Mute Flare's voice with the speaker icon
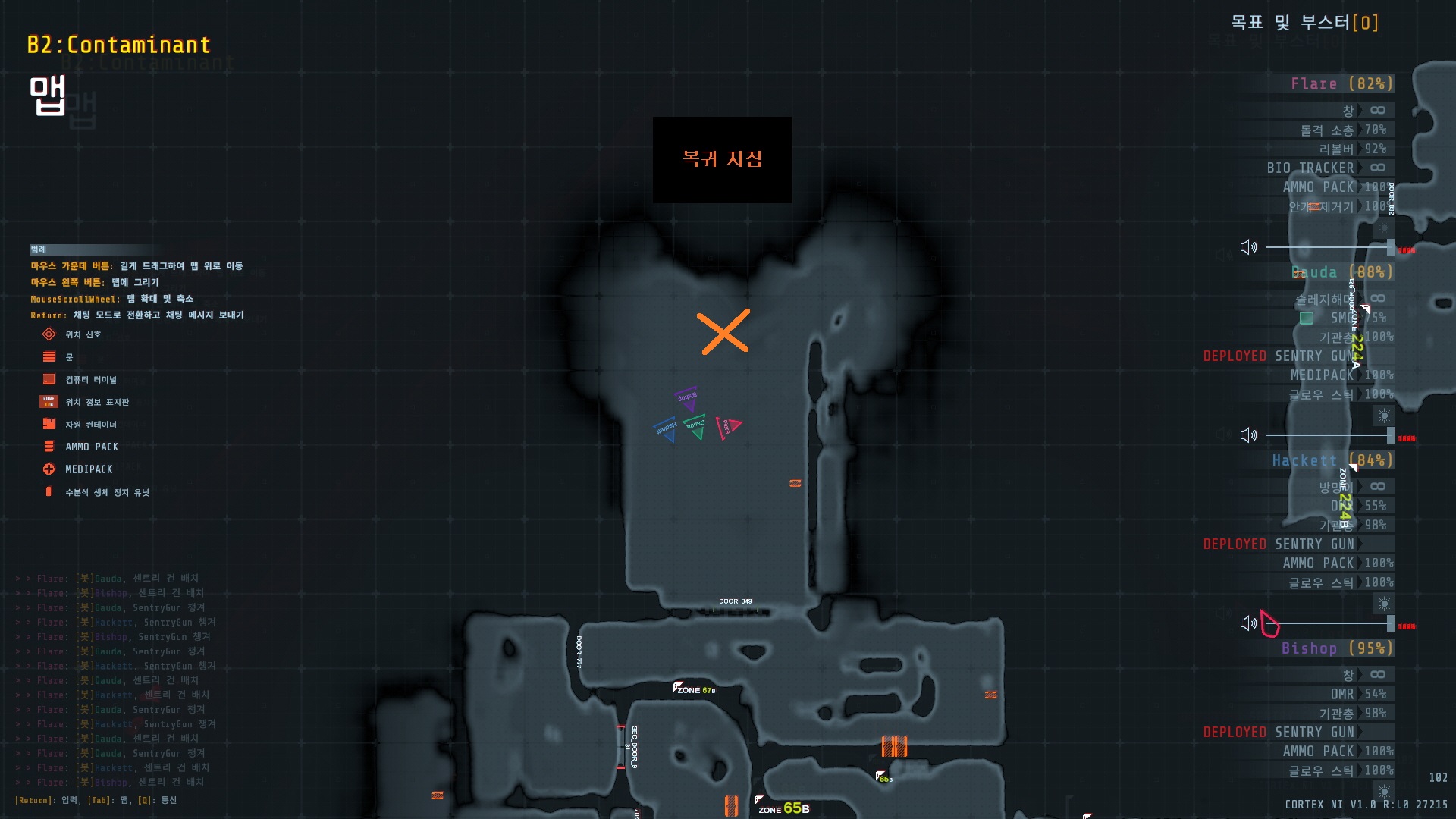Screen dimensions: 1456x819 pos(1247,247)
